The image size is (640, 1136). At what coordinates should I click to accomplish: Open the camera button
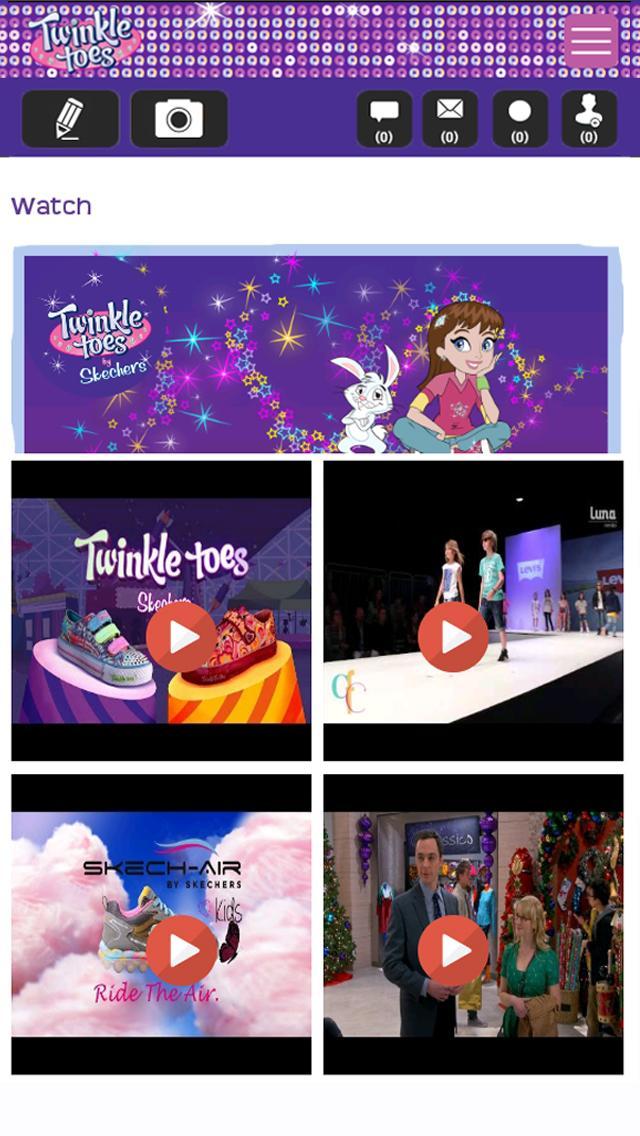[179, 119]
